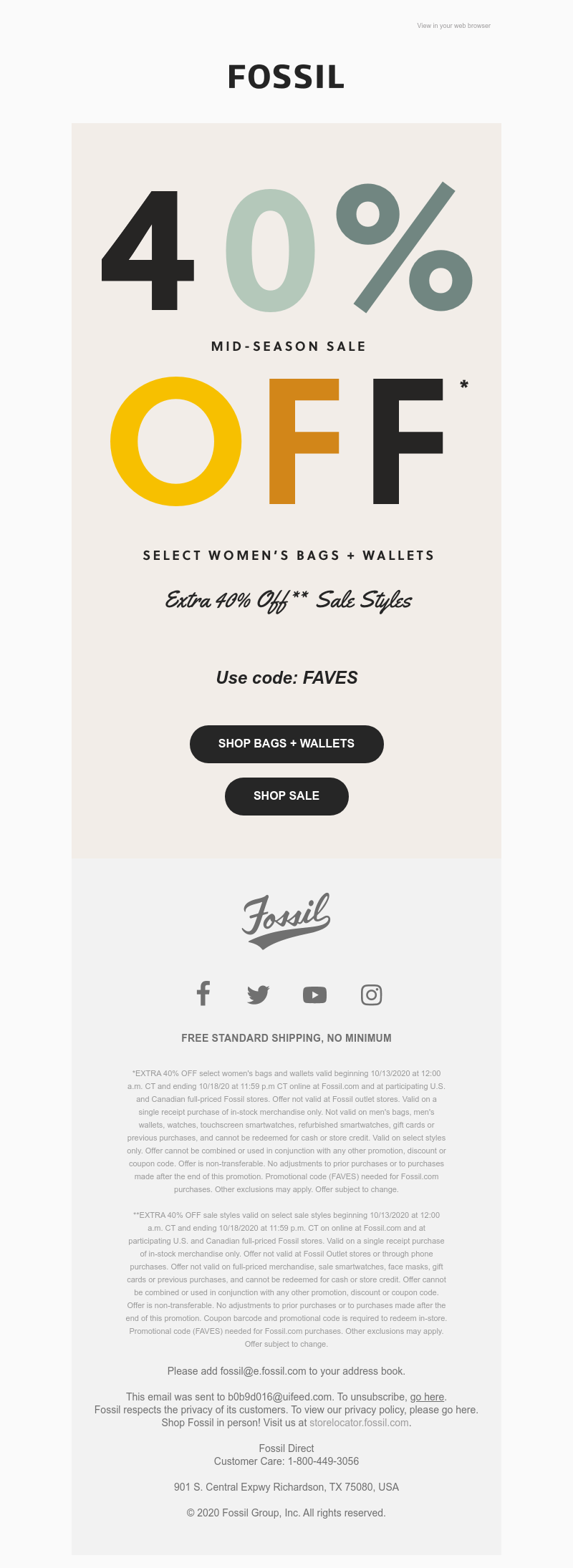Open Fossil's Facebook page icon

203,994
